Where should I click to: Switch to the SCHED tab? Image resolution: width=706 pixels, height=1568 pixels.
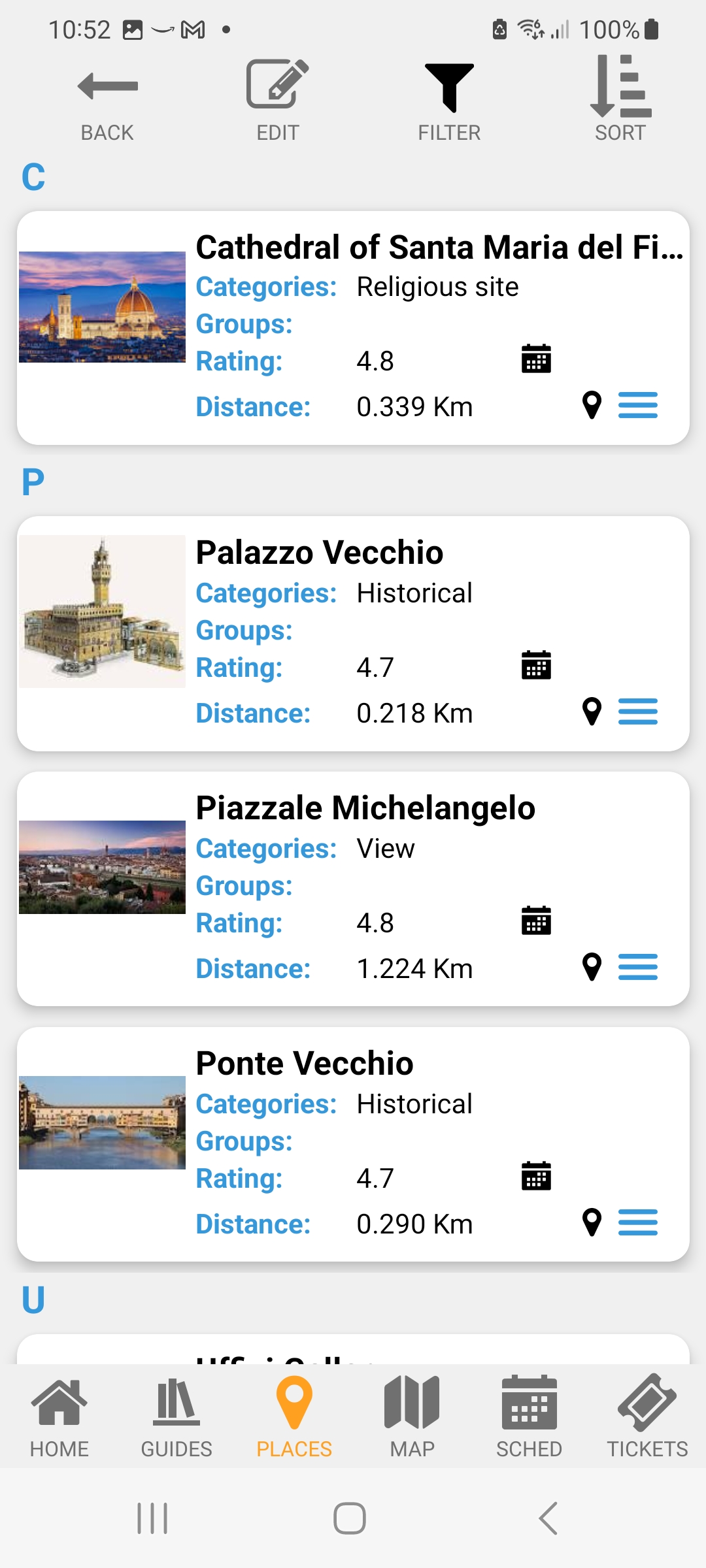(529, 1417)
